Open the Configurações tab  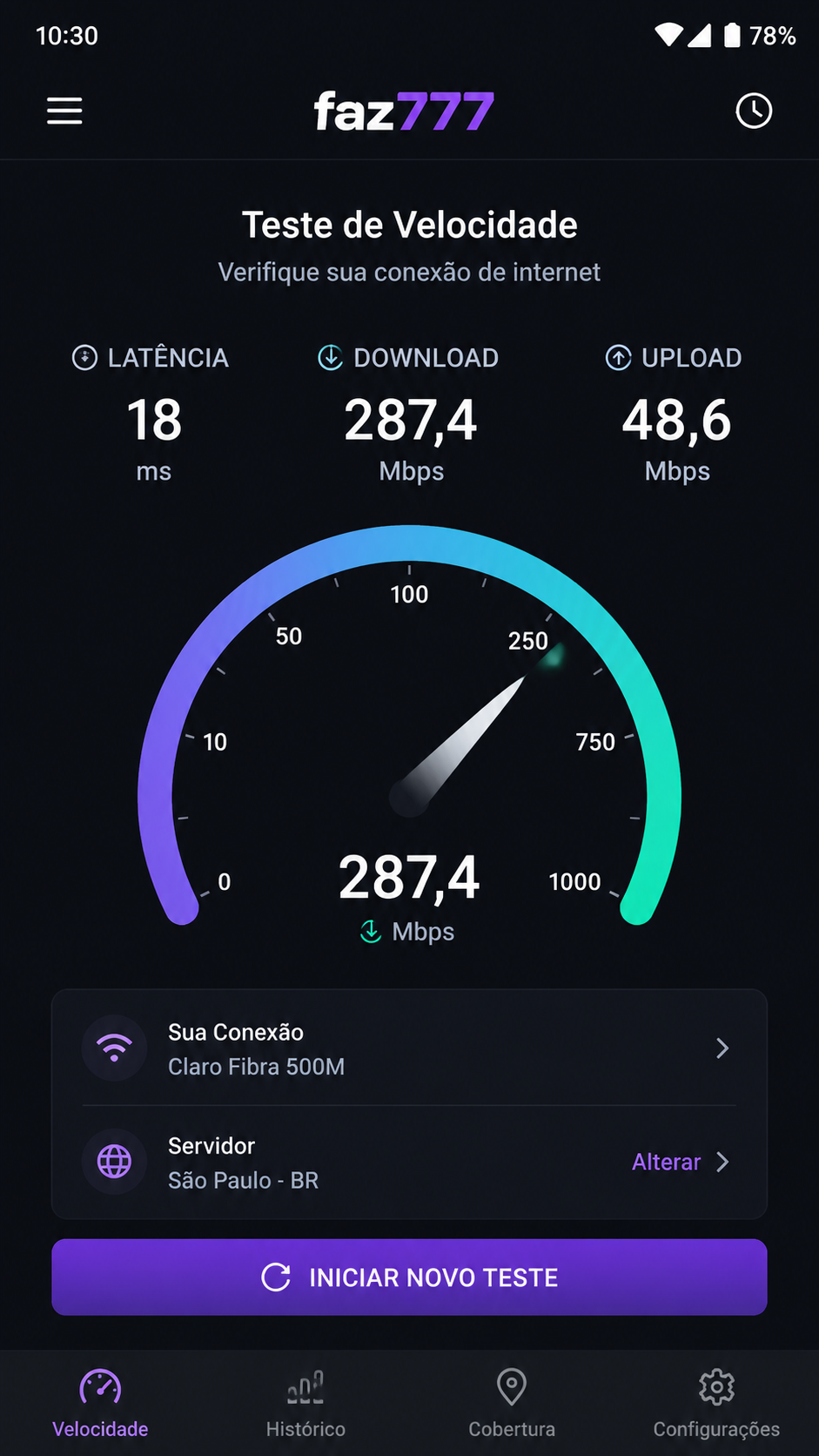pos(716,1403)
